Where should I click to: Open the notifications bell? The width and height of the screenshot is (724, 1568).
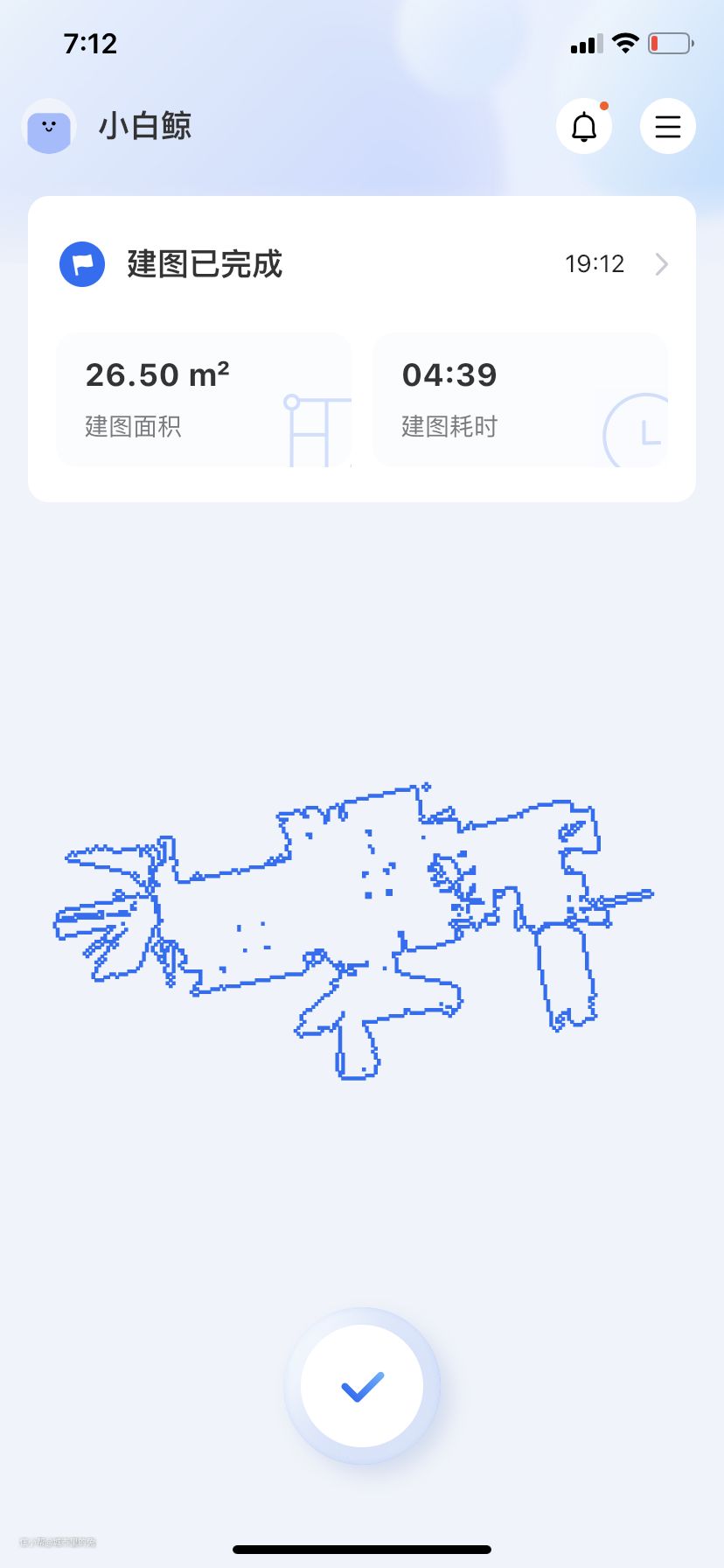[584, 127]
